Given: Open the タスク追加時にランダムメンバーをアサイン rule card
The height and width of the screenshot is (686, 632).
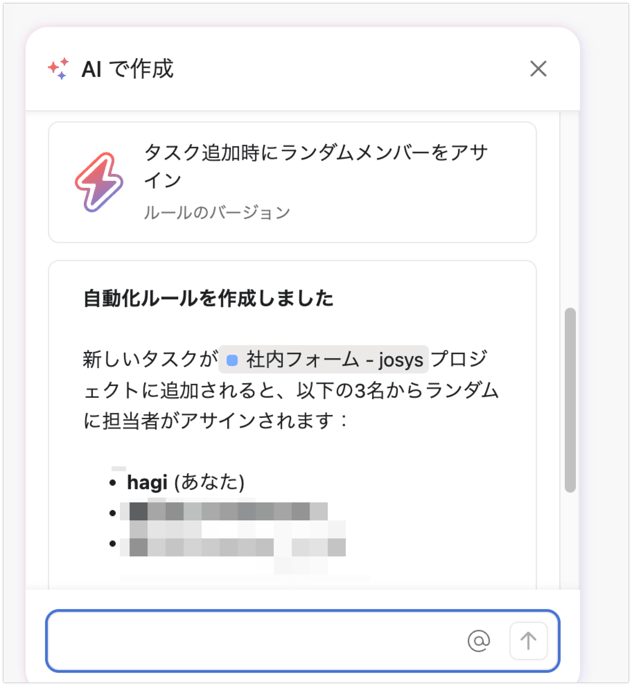Looking at the screenshot, I should [x=292, y=181].
